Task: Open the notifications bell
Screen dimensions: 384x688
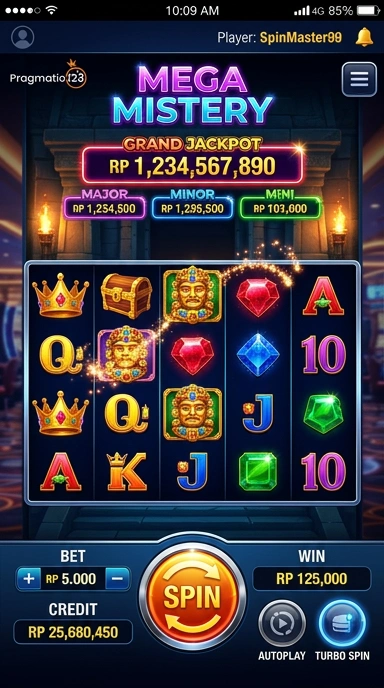Action: [x=364, y=37]
